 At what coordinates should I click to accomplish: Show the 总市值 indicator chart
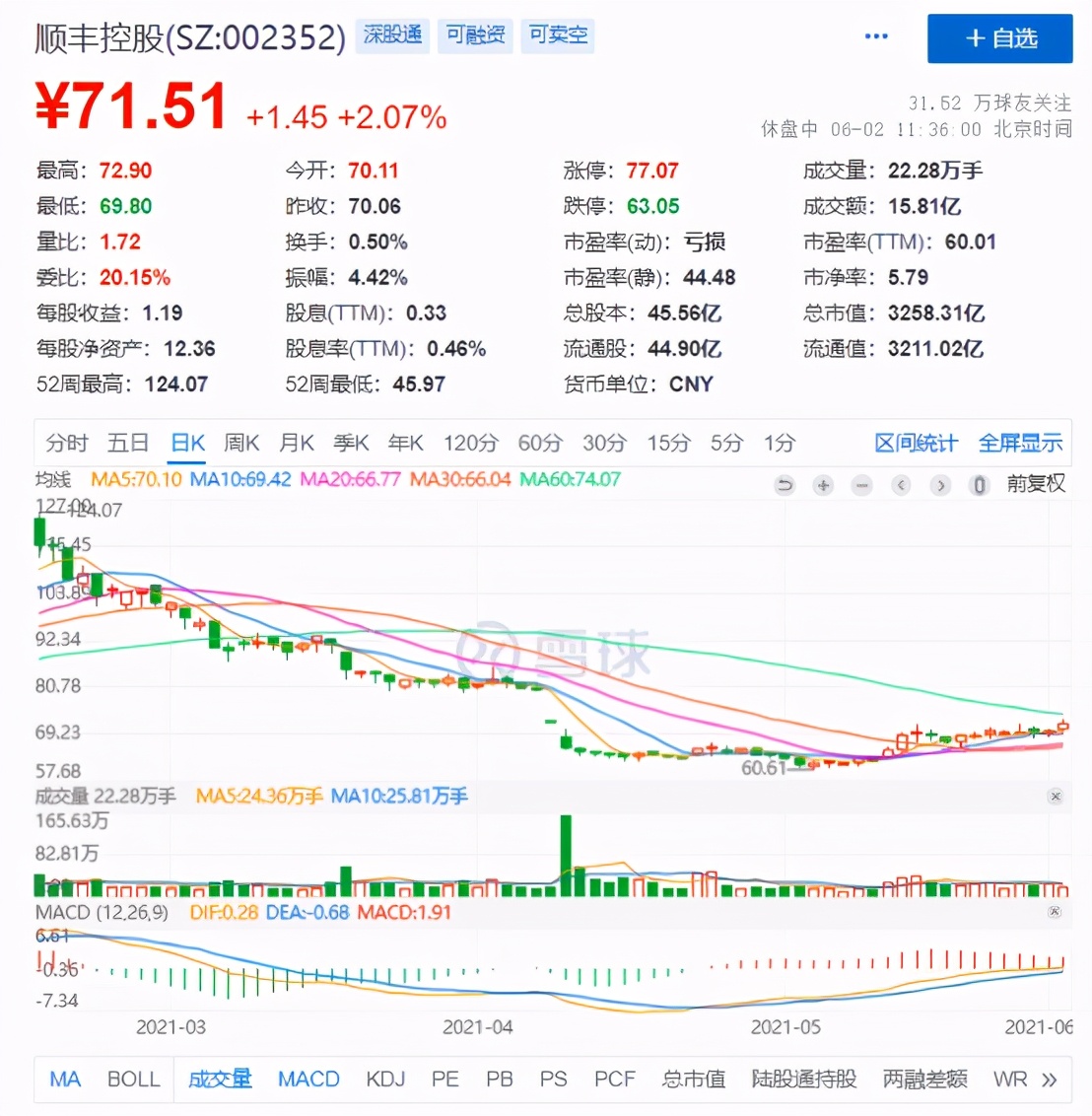[694, 1079]
